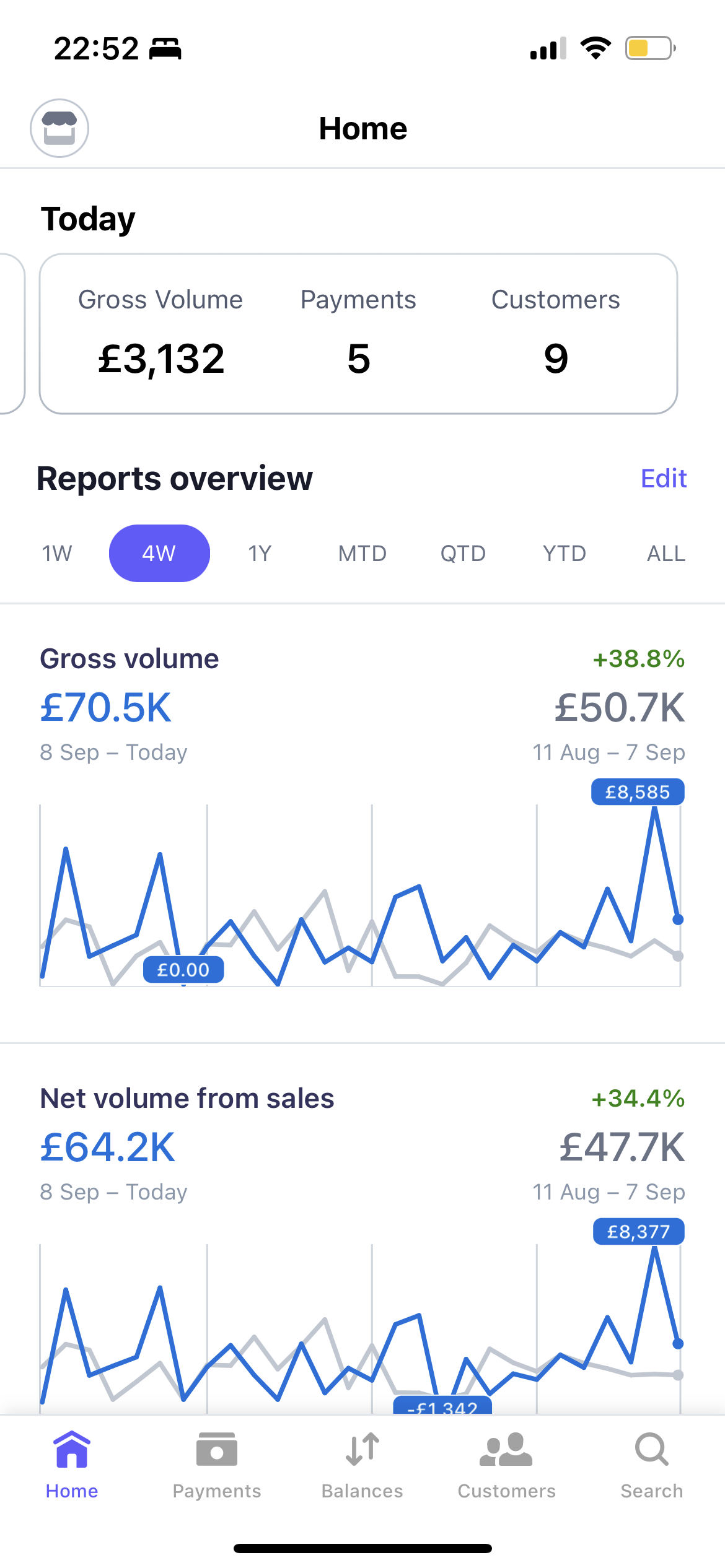The height and width of the screenshot is (1568, 725).
Task: Go to the Search tab
Action: point(651,1465)
